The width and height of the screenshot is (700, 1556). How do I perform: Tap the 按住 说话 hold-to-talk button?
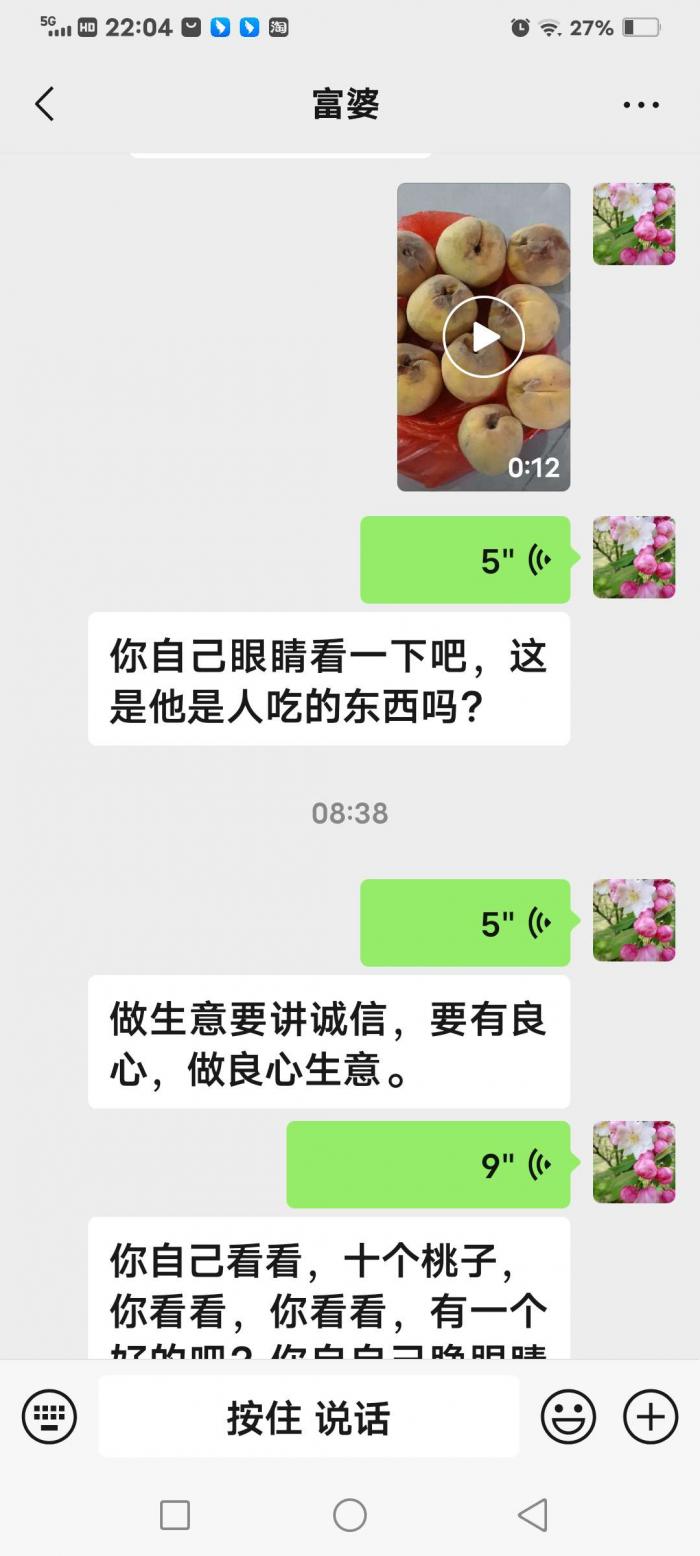click(308, 1417)
